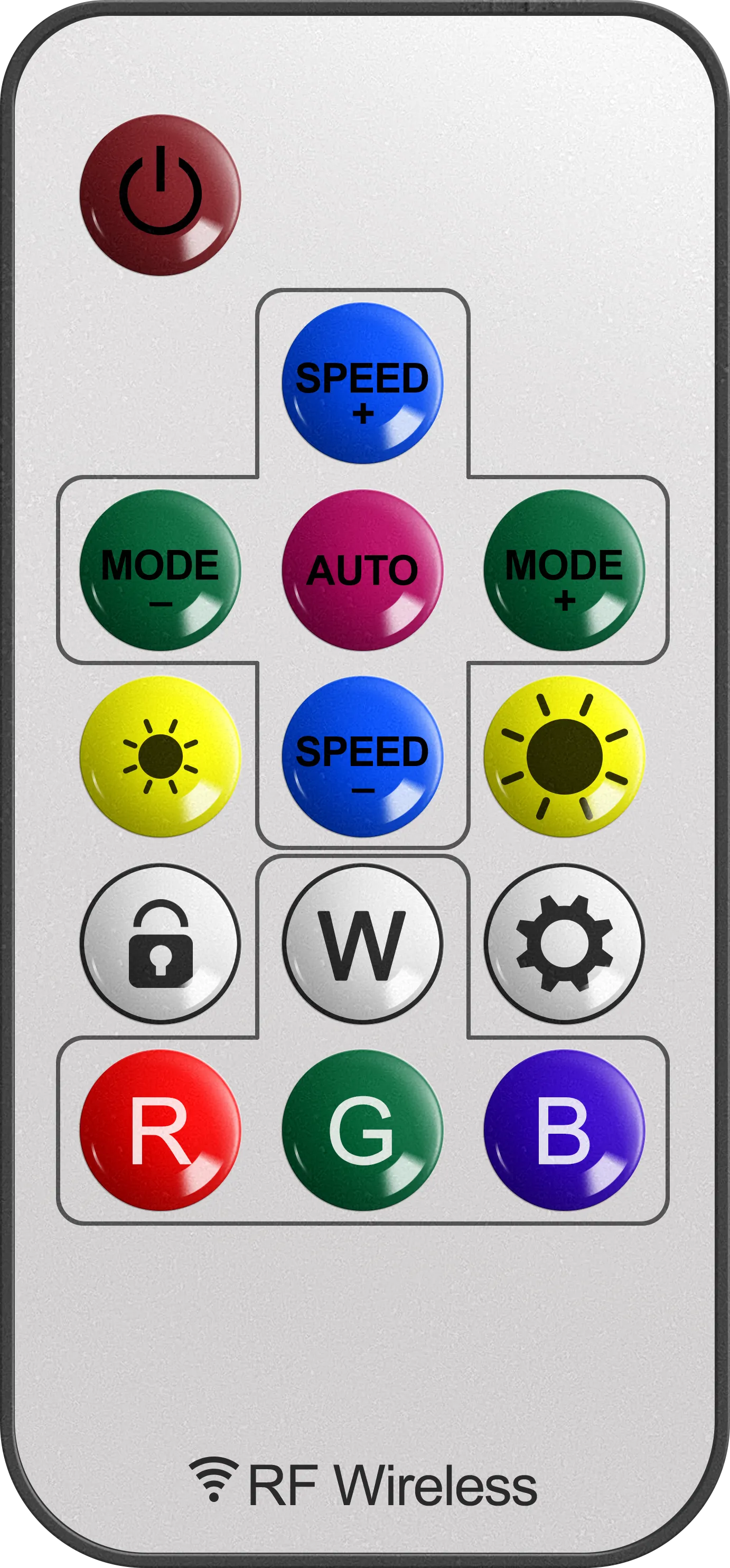Select white light with W
The image size is (730, 1568).
tap(362, 944)
